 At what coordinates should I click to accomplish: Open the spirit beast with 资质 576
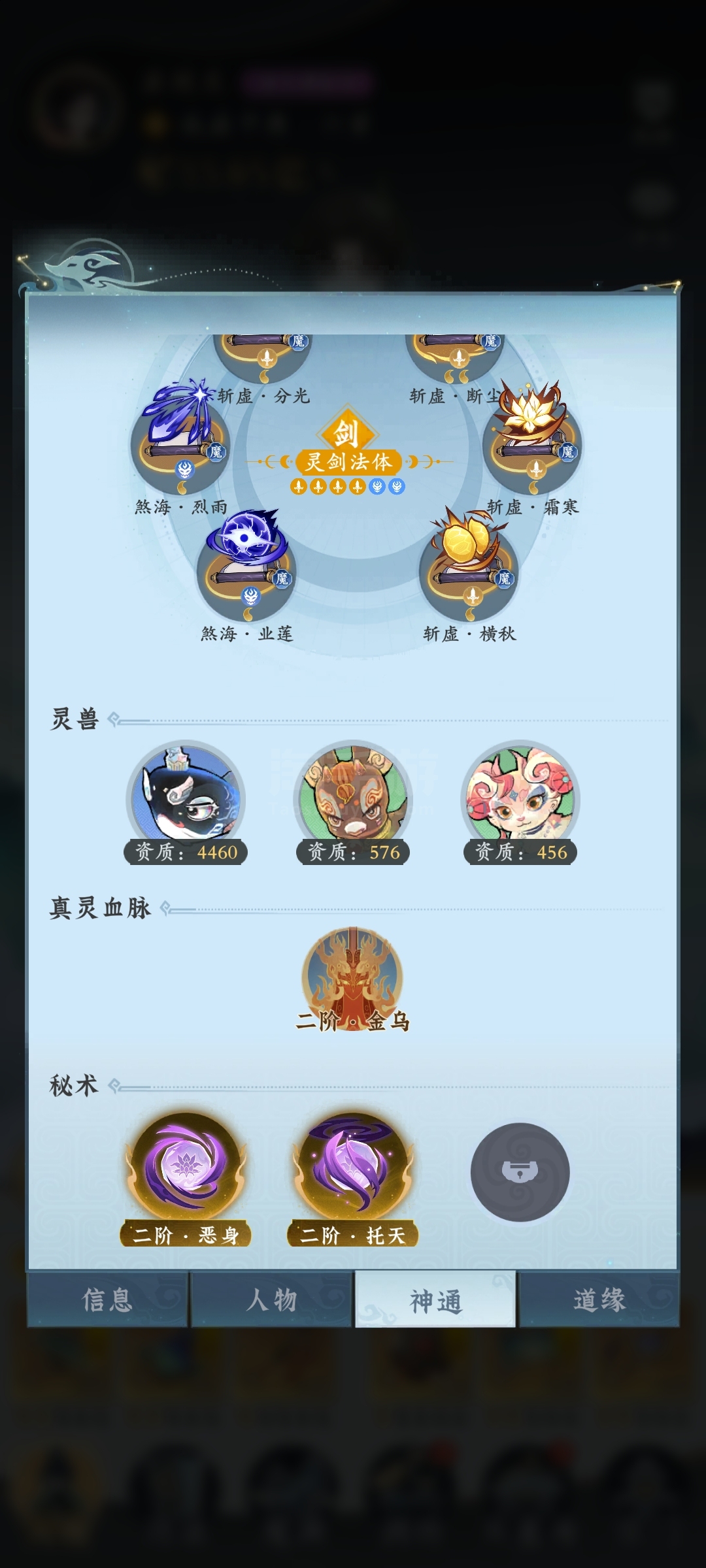pyautogui.click(x=353, y=802)
